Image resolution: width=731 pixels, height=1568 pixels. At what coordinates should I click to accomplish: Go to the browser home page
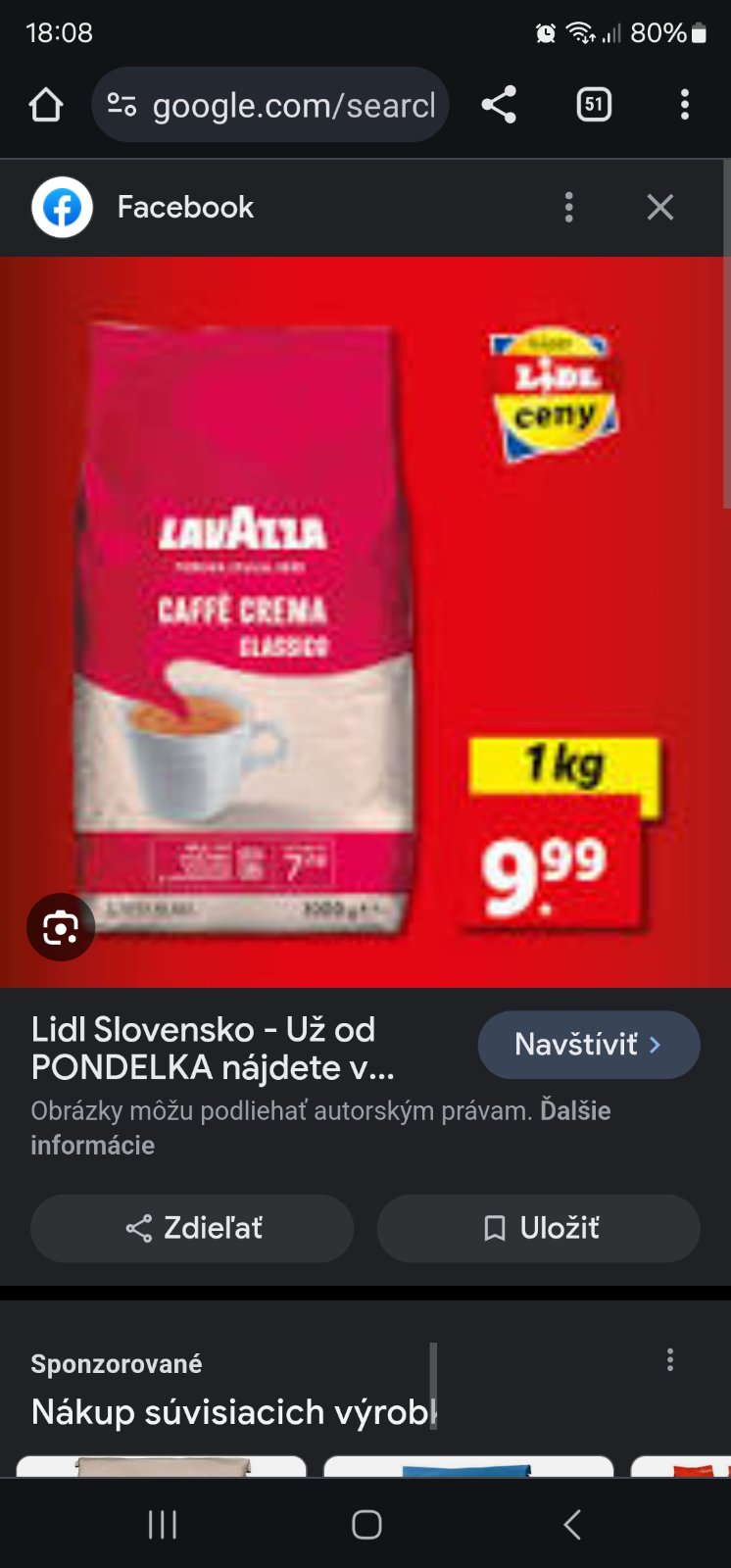pos(46,105)
